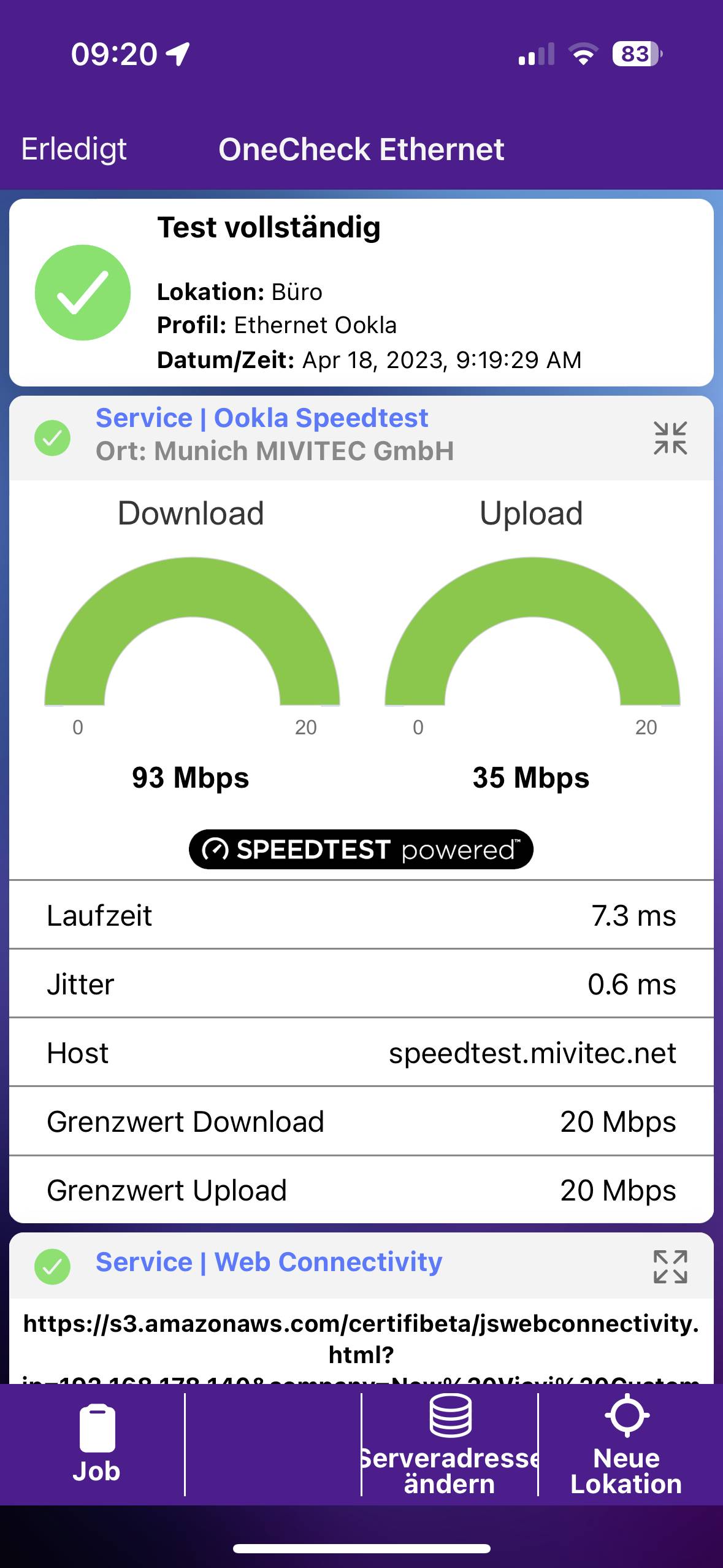723x1568 pixels.
Task: Tap Erledigt to finish
Action: point(74,148)
